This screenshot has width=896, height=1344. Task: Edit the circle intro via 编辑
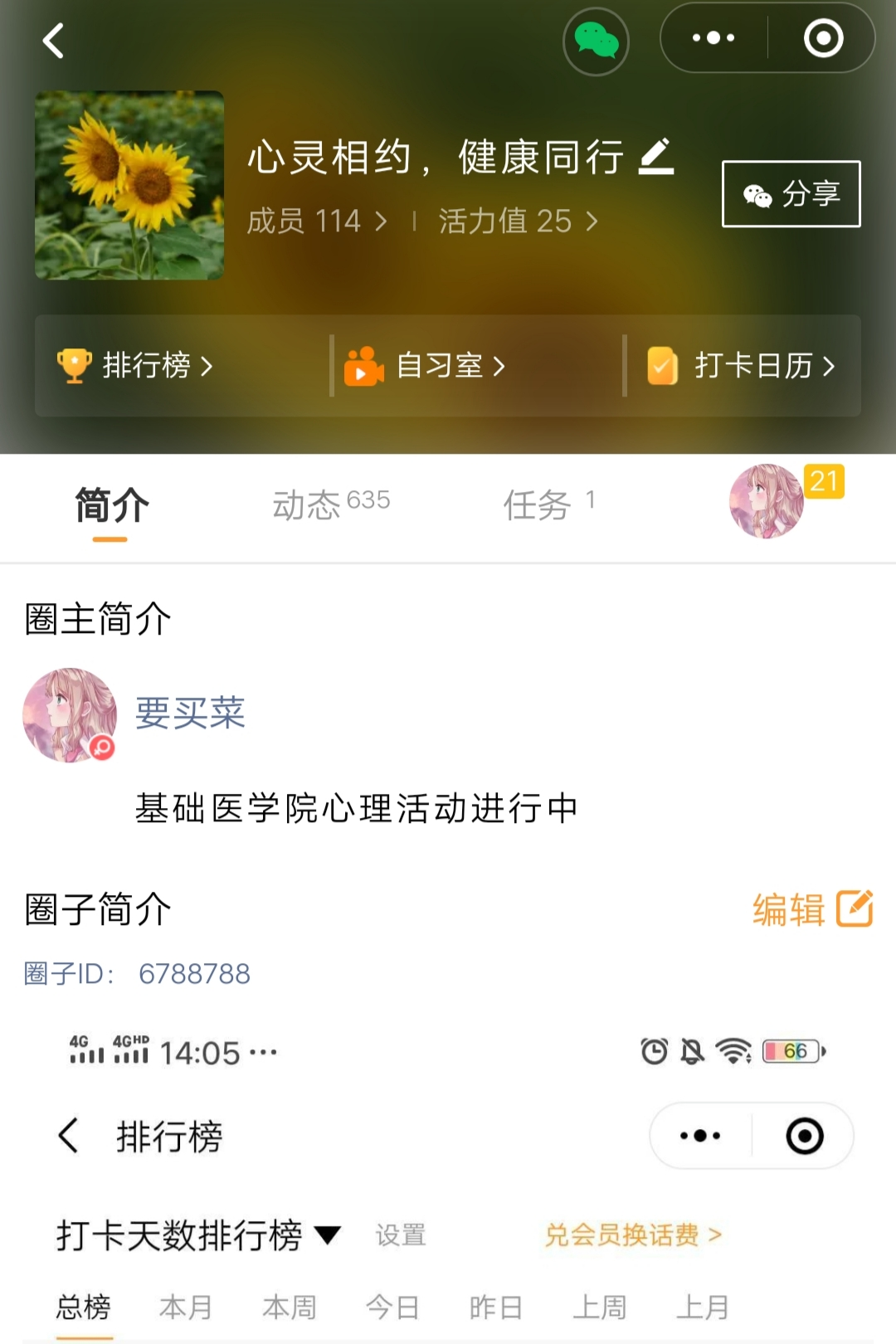tap(811, 908)
